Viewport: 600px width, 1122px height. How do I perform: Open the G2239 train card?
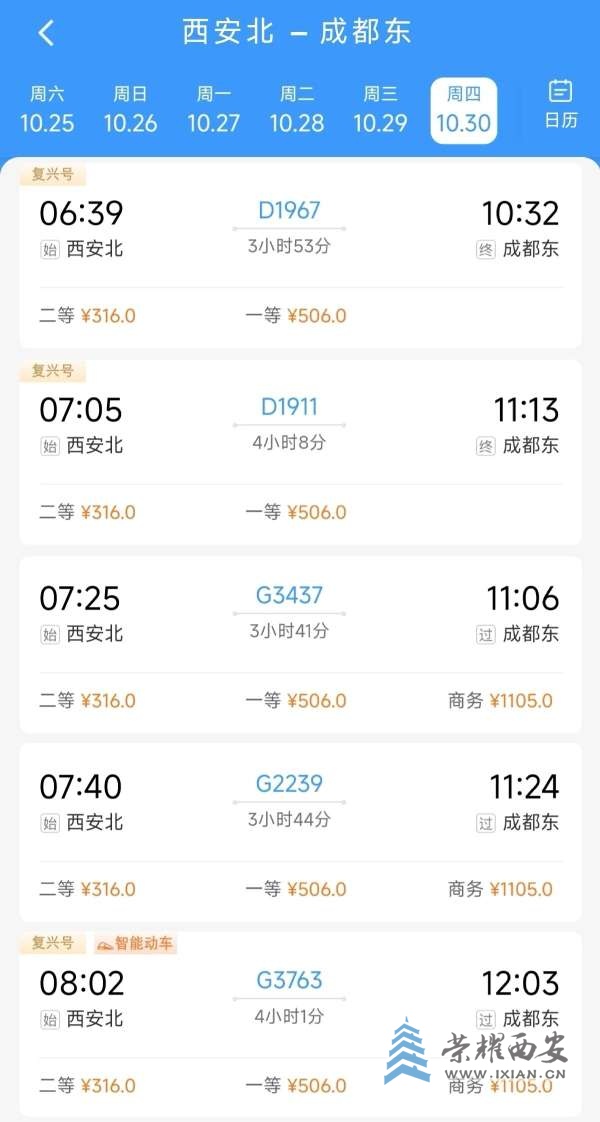pyautogui.click(x=300, y=832)
